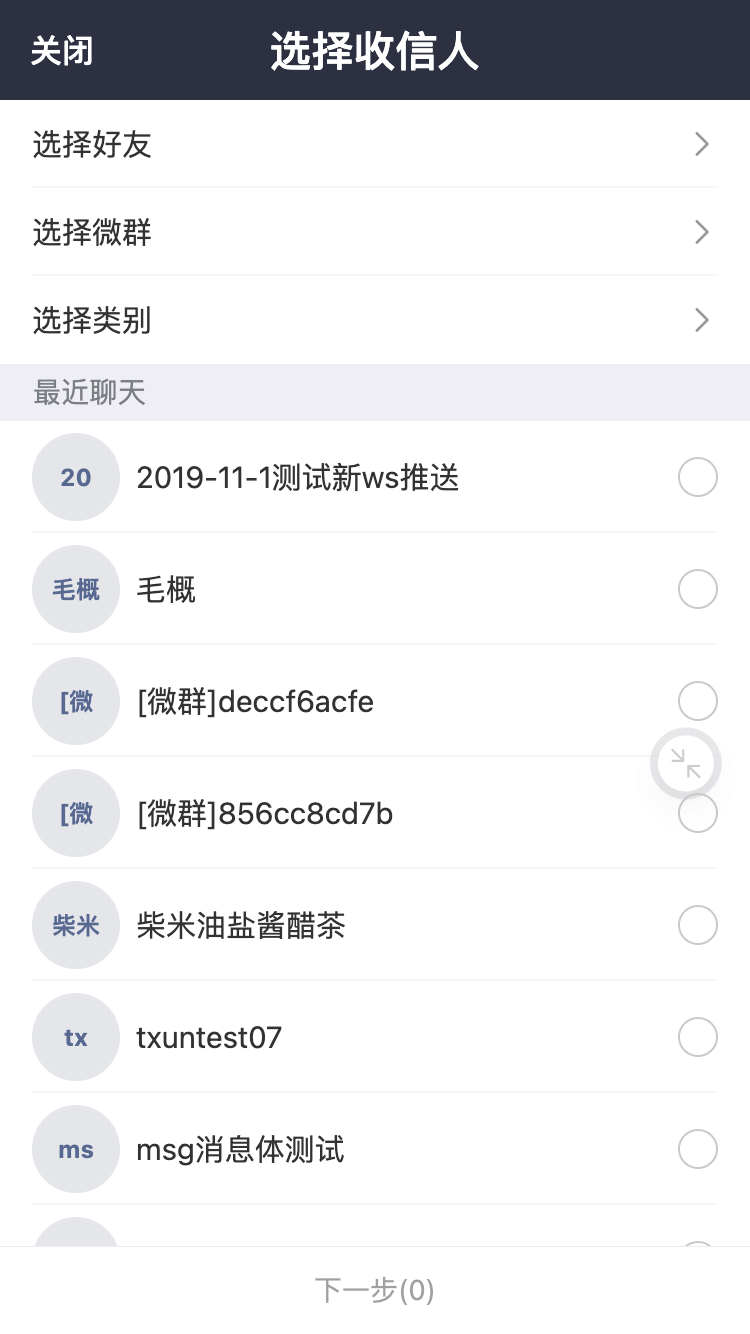The width and height of the screenshot is (750, 1334).
Task: Select txuntest07 as recipient
Action: [x=697, y=1038]
